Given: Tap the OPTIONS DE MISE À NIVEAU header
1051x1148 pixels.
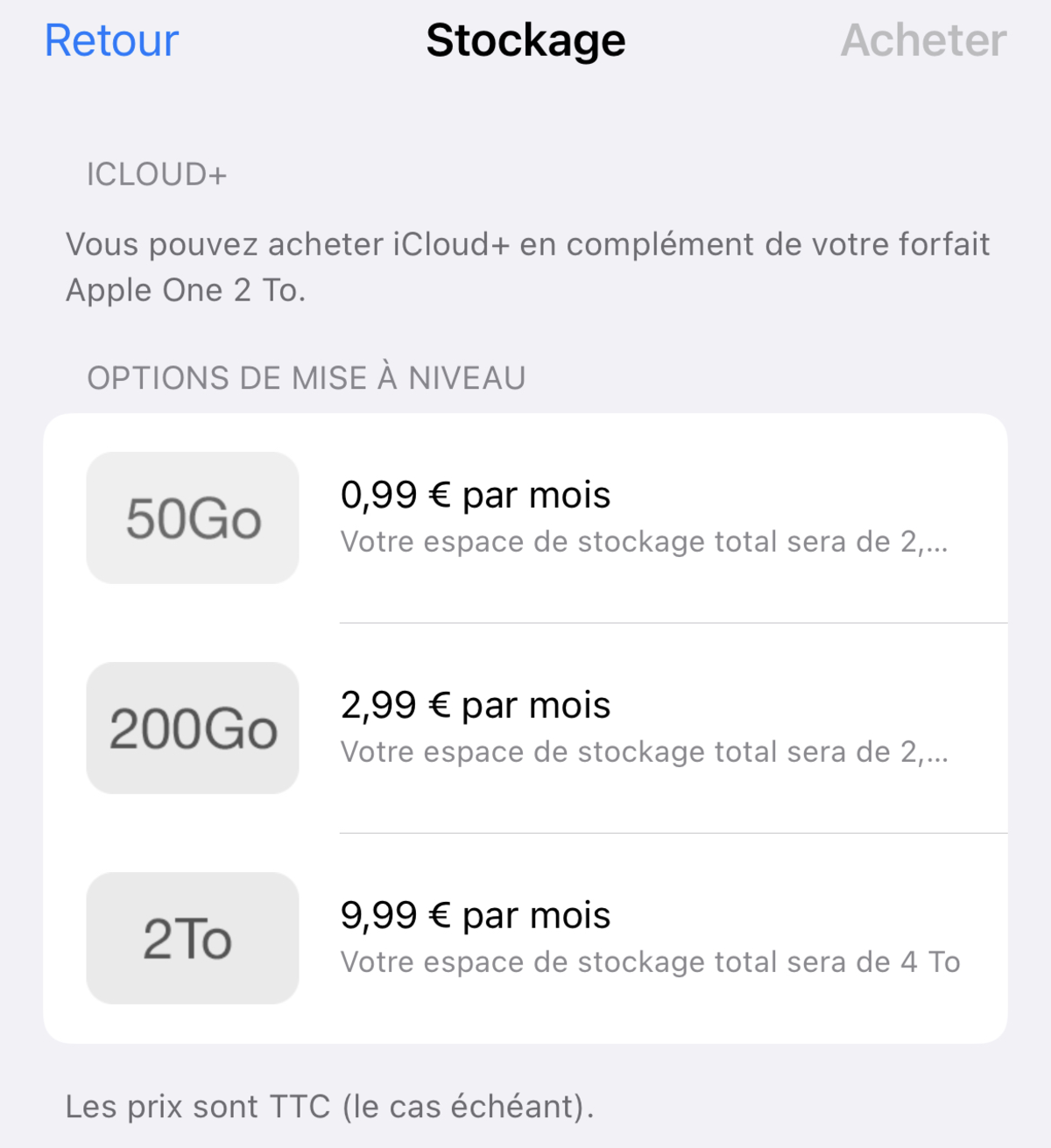Looking at the screenshot, I should pyautogui.click(x=305, y=377).
